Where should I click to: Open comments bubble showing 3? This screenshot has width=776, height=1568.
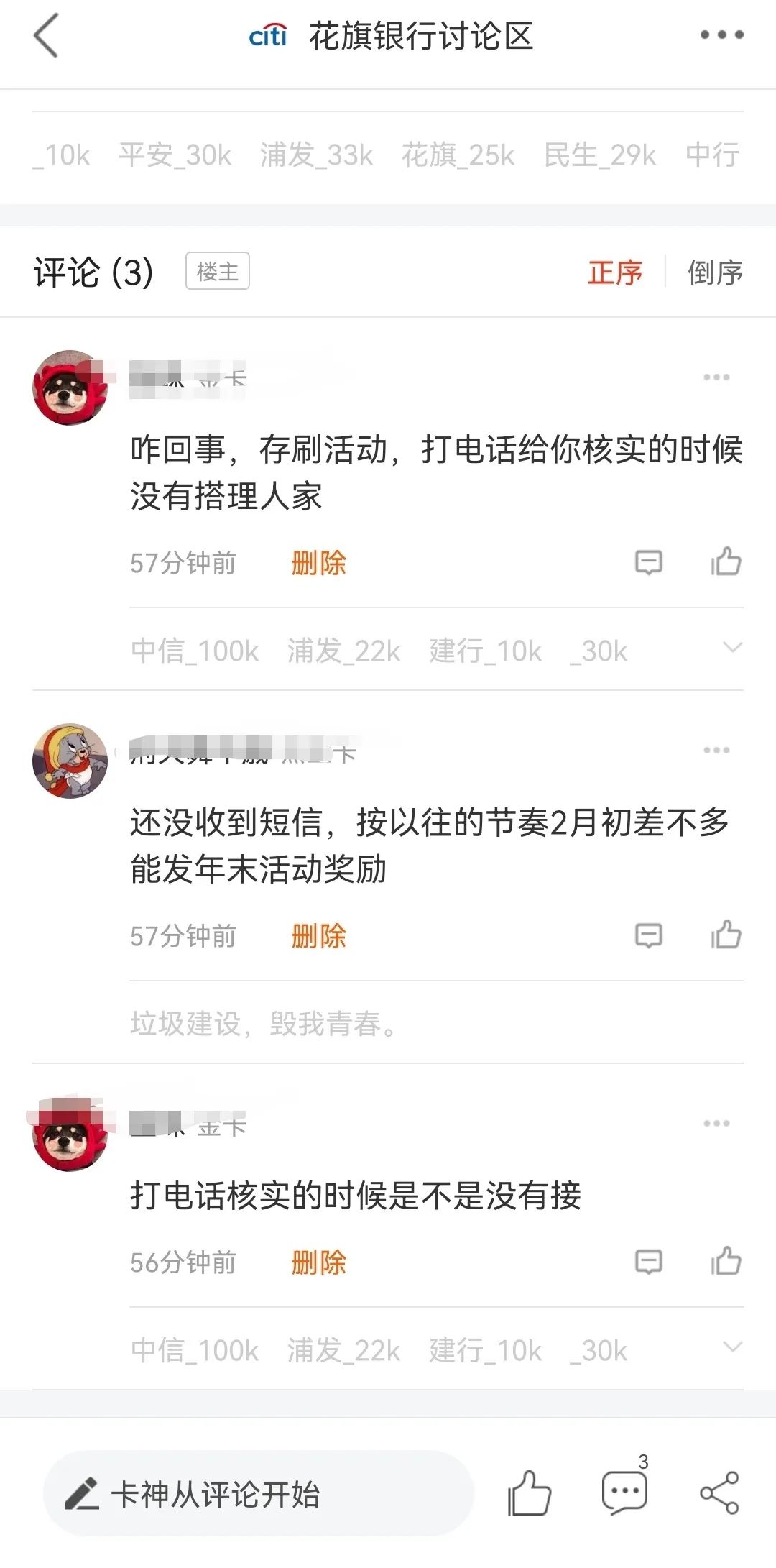[x=624, y=1491]
